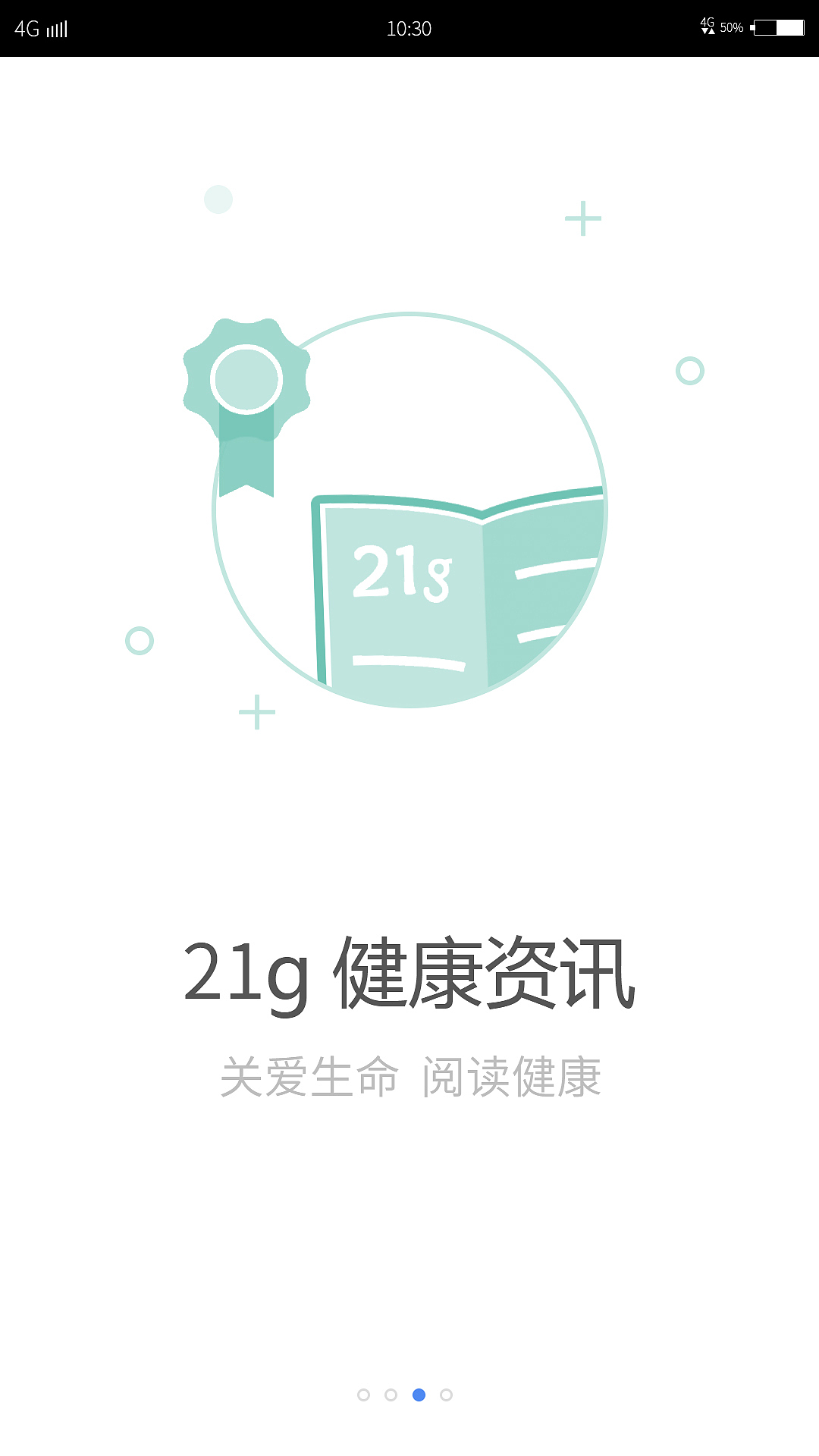This screenshot has width=819, height=1456.
Task: Click the 4G data arrows icon near battery
Action: pyautogui.click(x=707, y=27)
